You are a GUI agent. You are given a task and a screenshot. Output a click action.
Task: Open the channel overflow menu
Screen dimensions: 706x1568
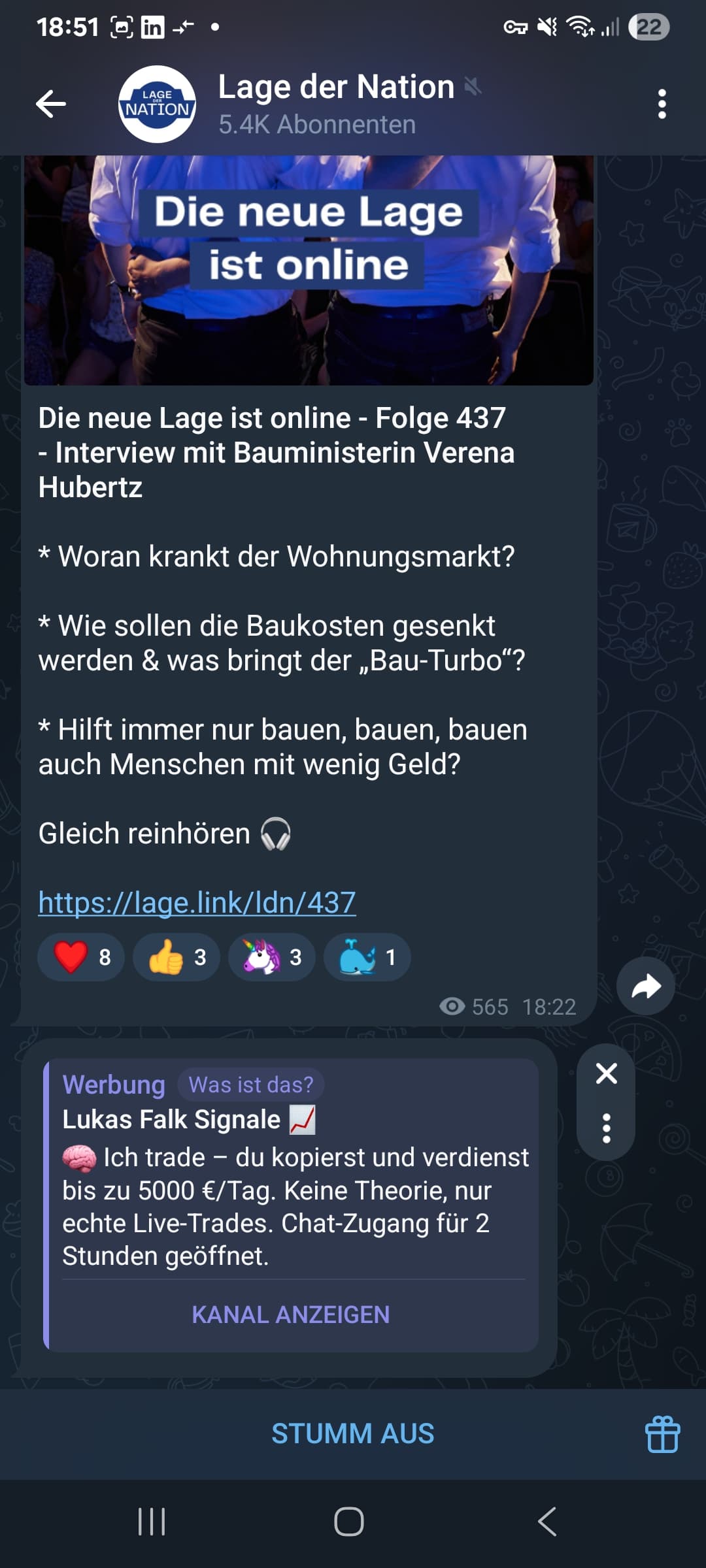point(662,104)
